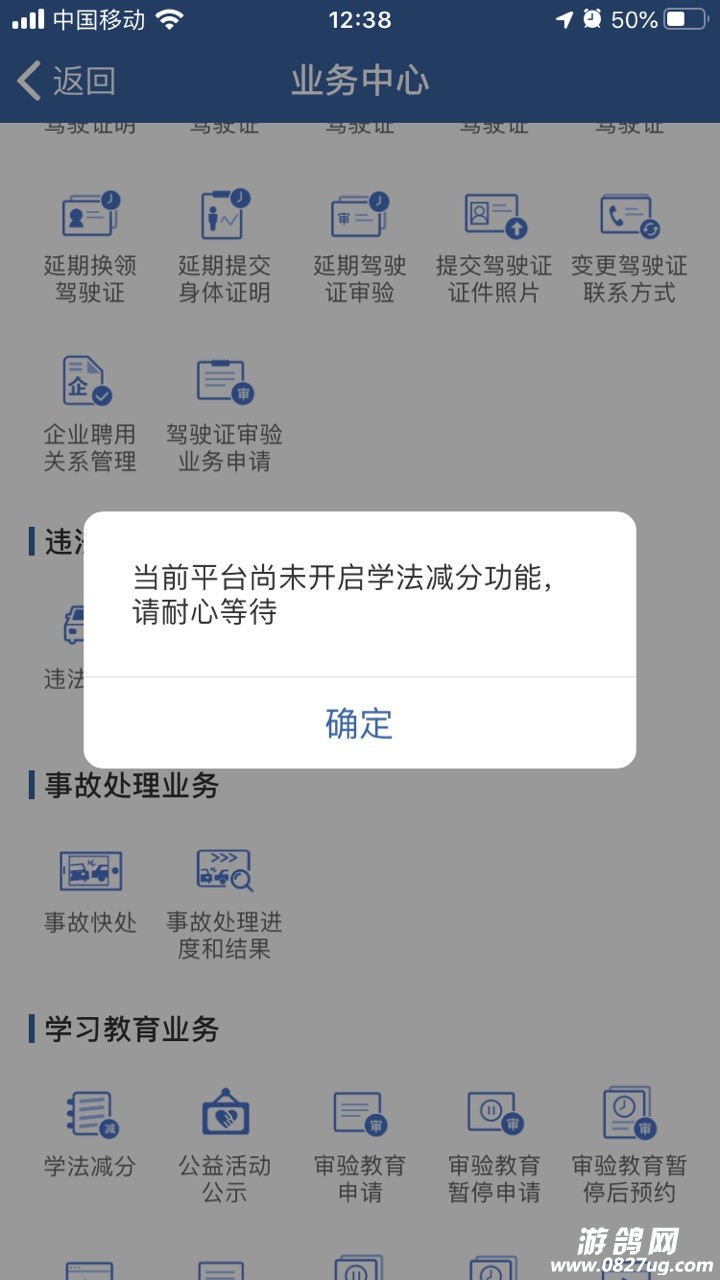This screenshot has width=720, height=1280.
Task: Open 审验教育暂停申请
Action: pyautogui.click(x=494, y=1145)
